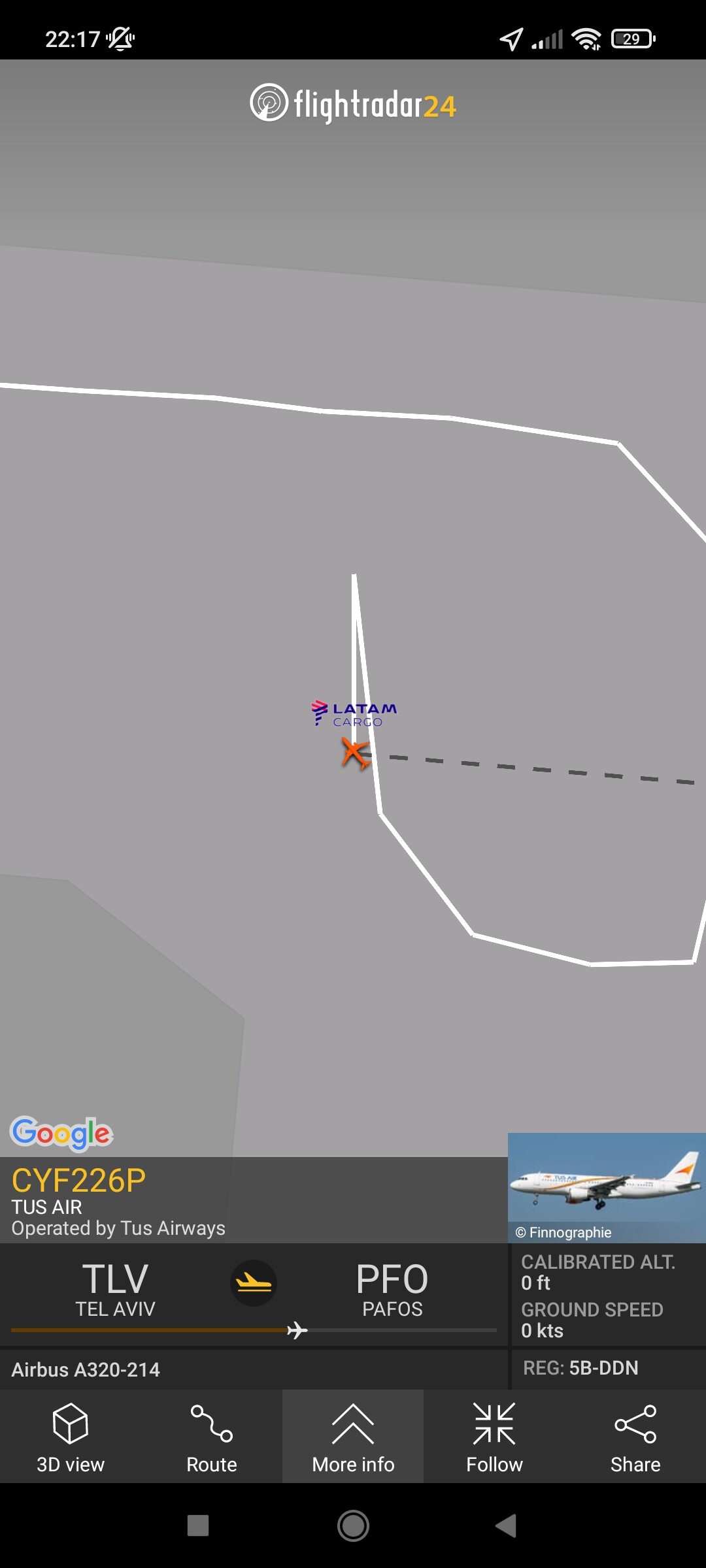Screen dimensions: 706x1568
Task: Follow this aircraft on the map
Action: pyautogui.click(x=494, y=1437)
